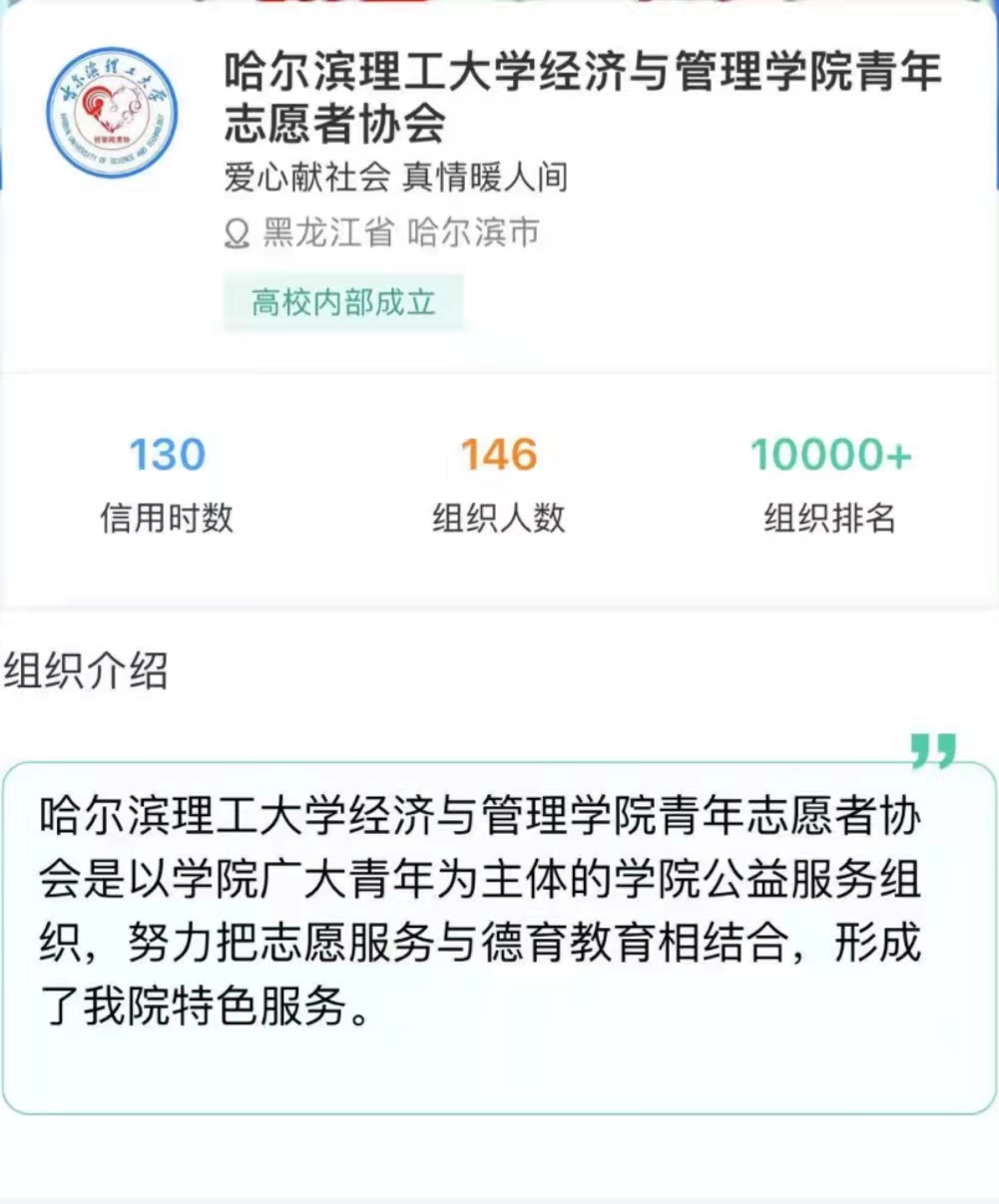999x1204 pixels.
Task: View the 组织人数 member count
Action: click(498, 484)
